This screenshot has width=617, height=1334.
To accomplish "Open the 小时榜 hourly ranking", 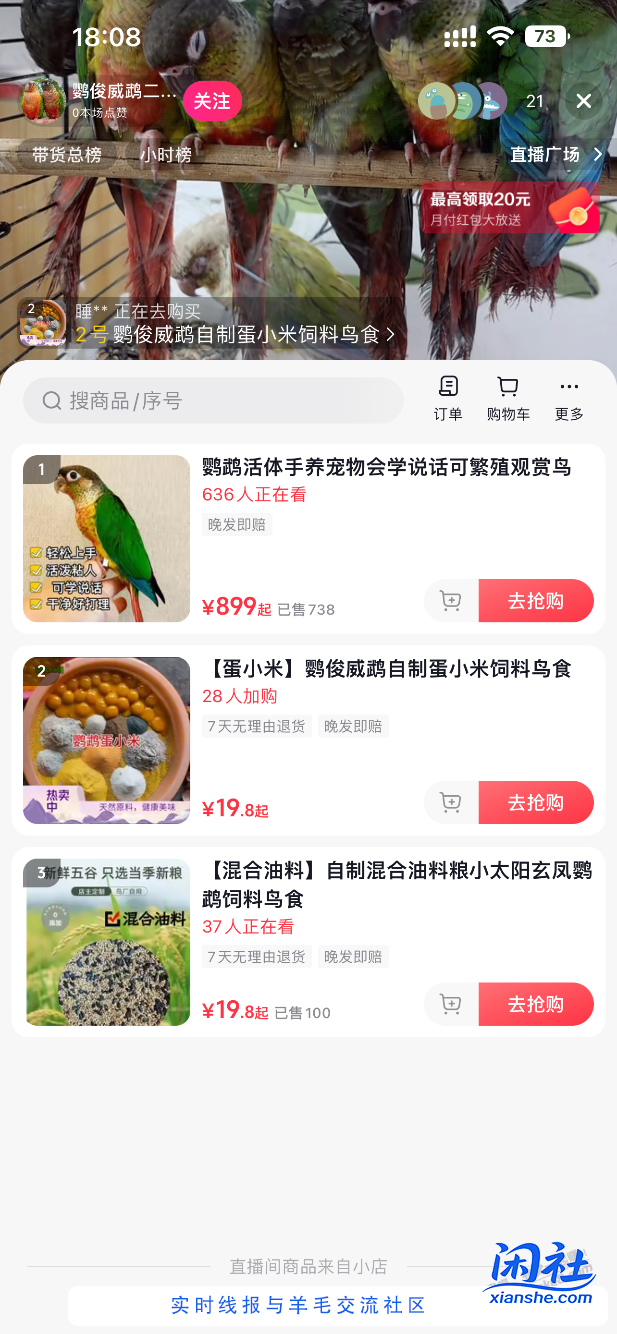I will pyautogui.click(x=166, y=155).
